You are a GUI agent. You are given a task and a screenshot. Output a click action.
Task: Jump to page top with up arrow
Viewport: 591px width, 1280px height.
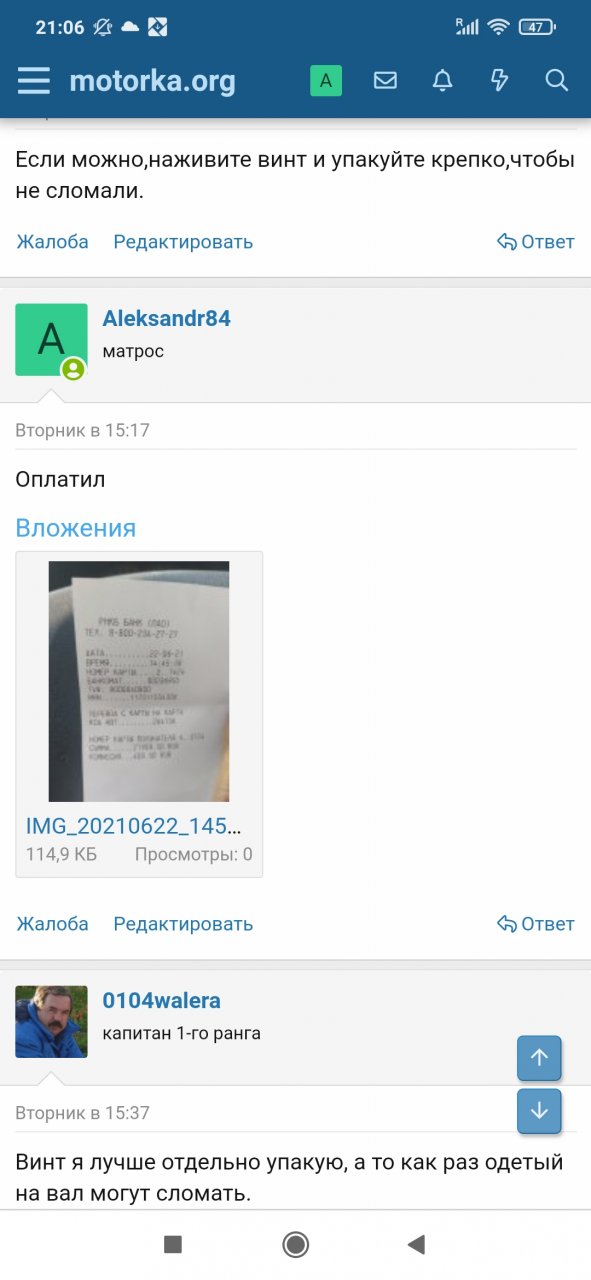(539, 1058)
